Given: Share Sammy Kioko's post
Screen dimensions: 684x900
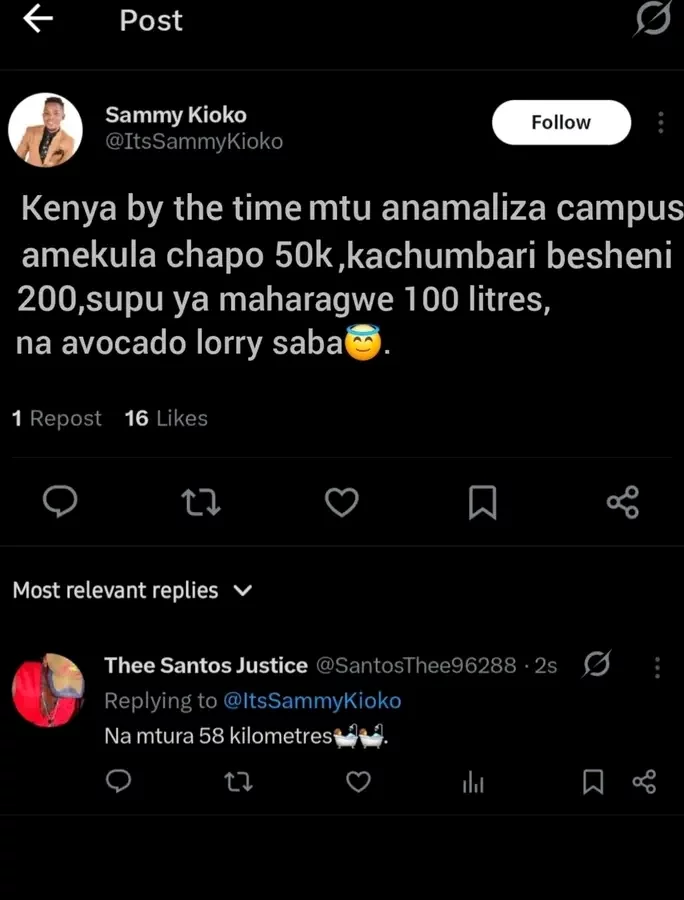Looking at the screenshot, I should point(622,502).
